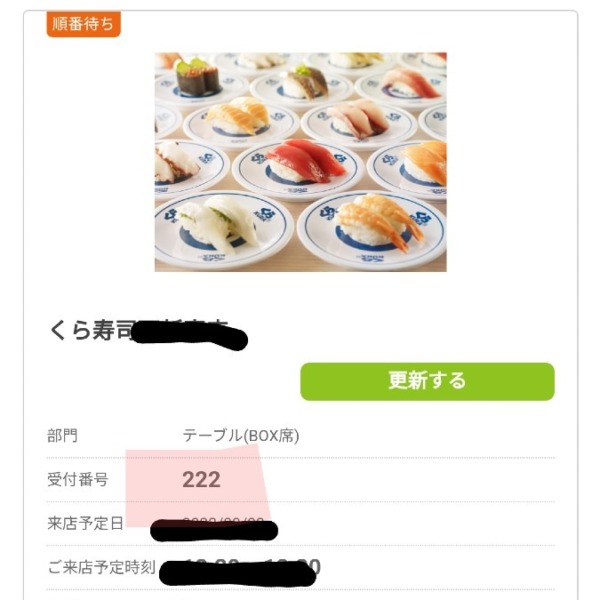Tap the green 更新する refresh button

point(427,381)
